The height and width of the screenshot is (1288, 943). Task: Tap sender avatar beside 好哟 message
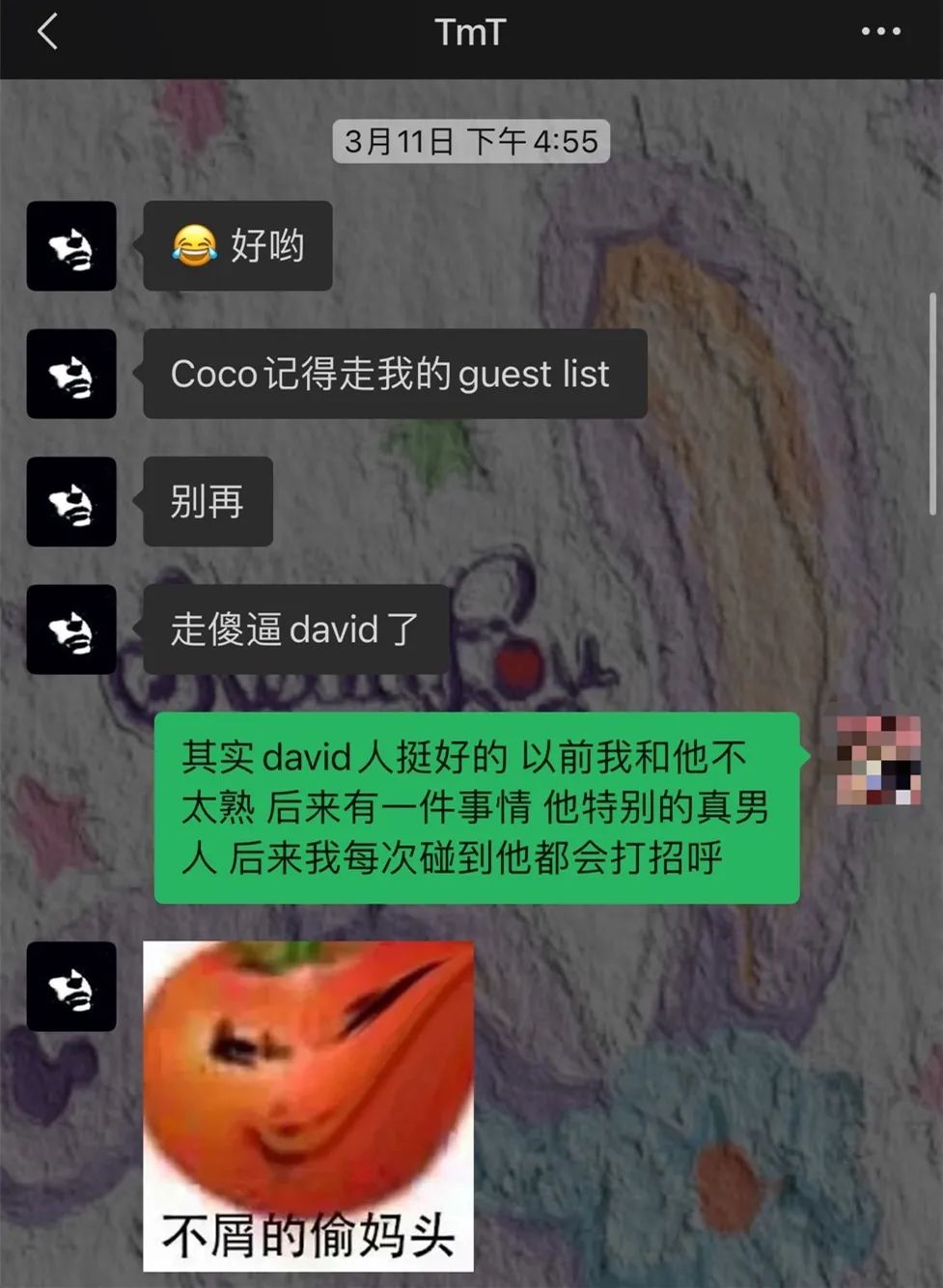71,246
